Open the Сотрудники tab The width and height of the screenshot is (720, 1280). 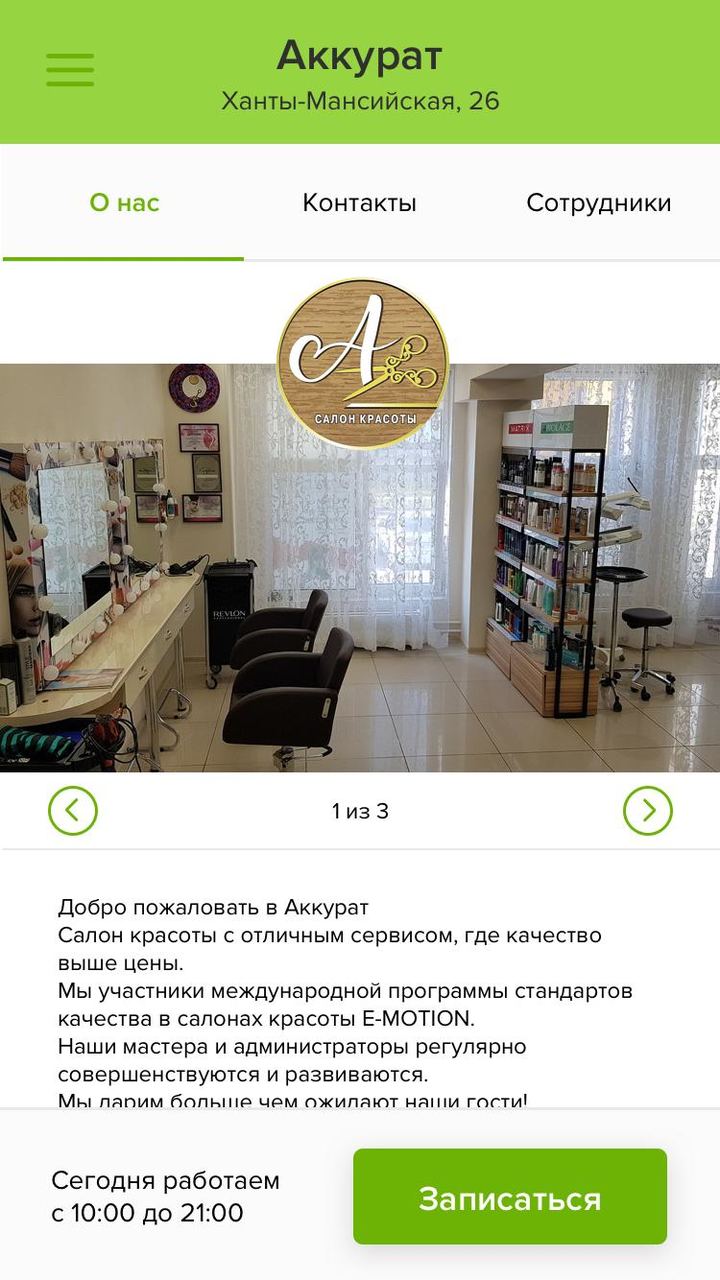597,202
